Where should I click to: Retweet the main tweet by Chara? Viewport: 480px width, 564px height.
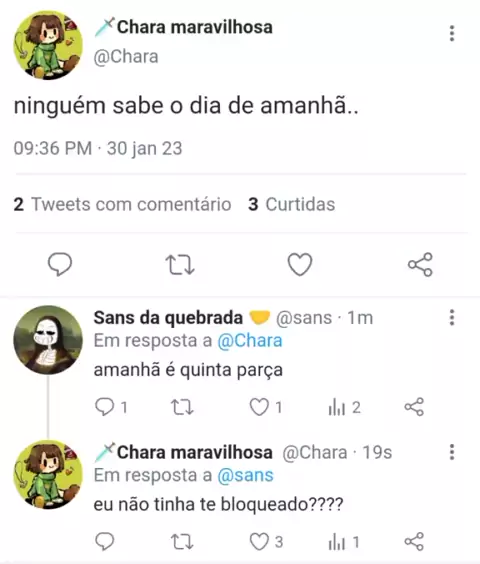(180, 265)
